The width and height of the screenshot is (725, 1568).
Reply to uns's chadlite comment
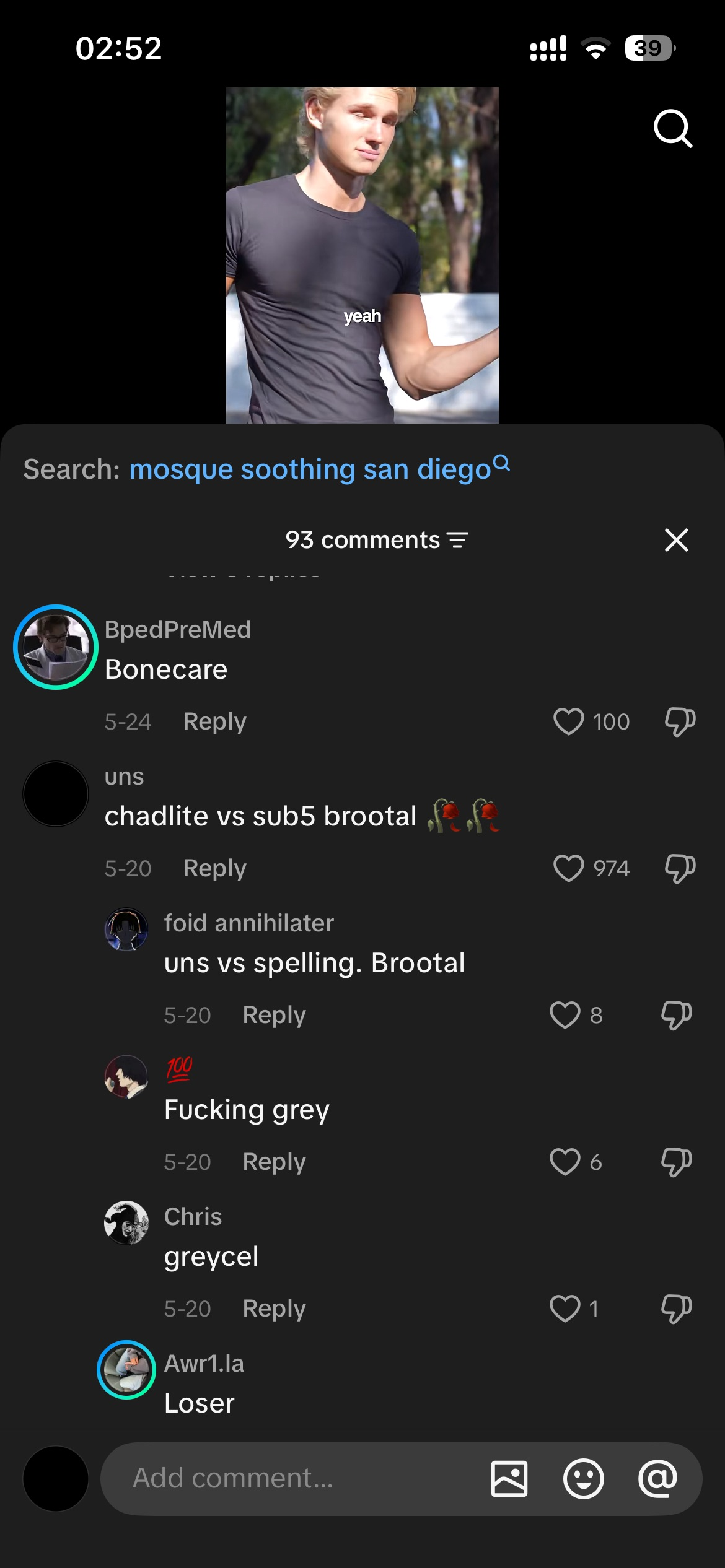click(214, 868)
